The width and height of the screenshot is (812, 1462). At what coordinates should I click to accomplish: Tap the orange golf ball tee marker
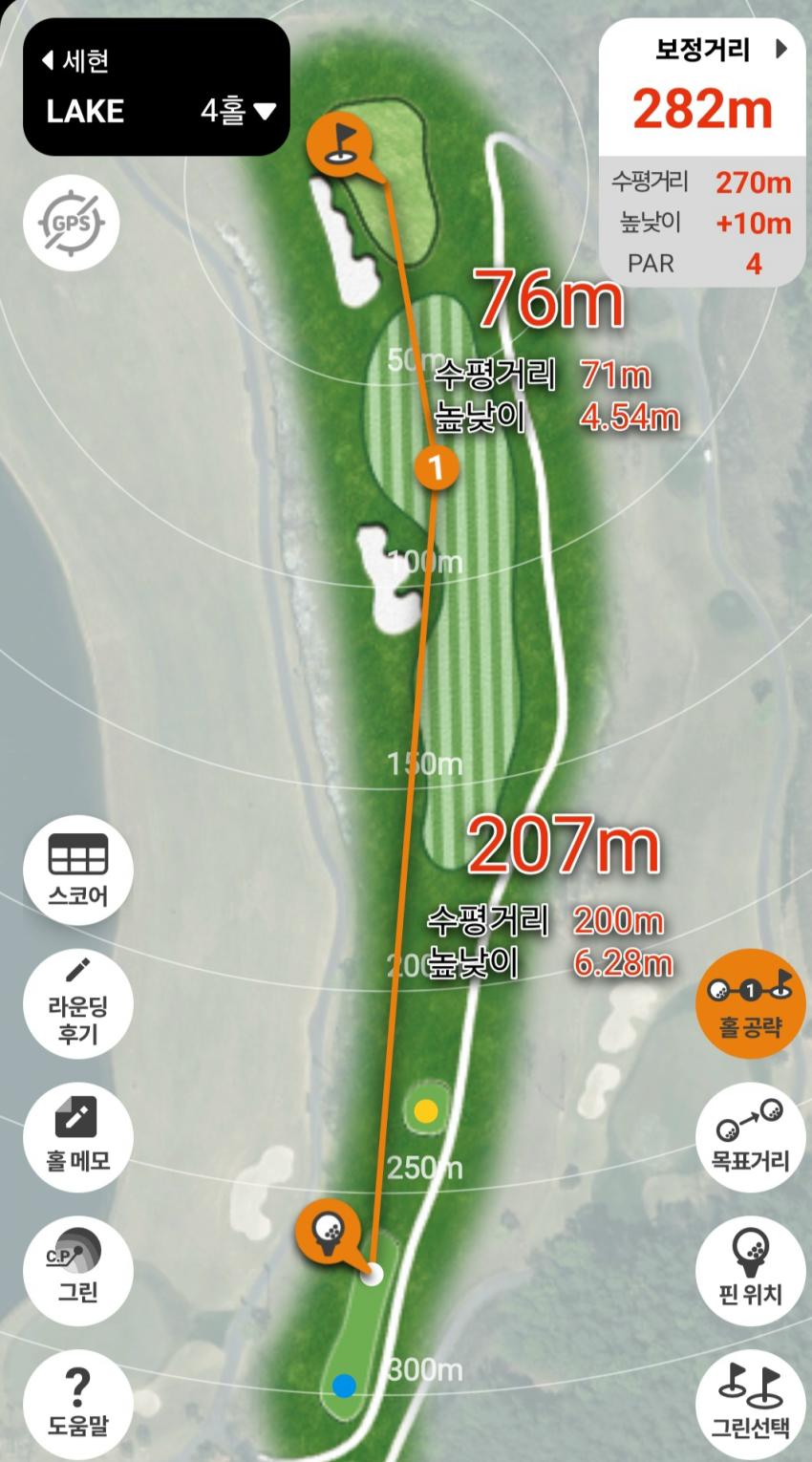(x=328, y=1232)
